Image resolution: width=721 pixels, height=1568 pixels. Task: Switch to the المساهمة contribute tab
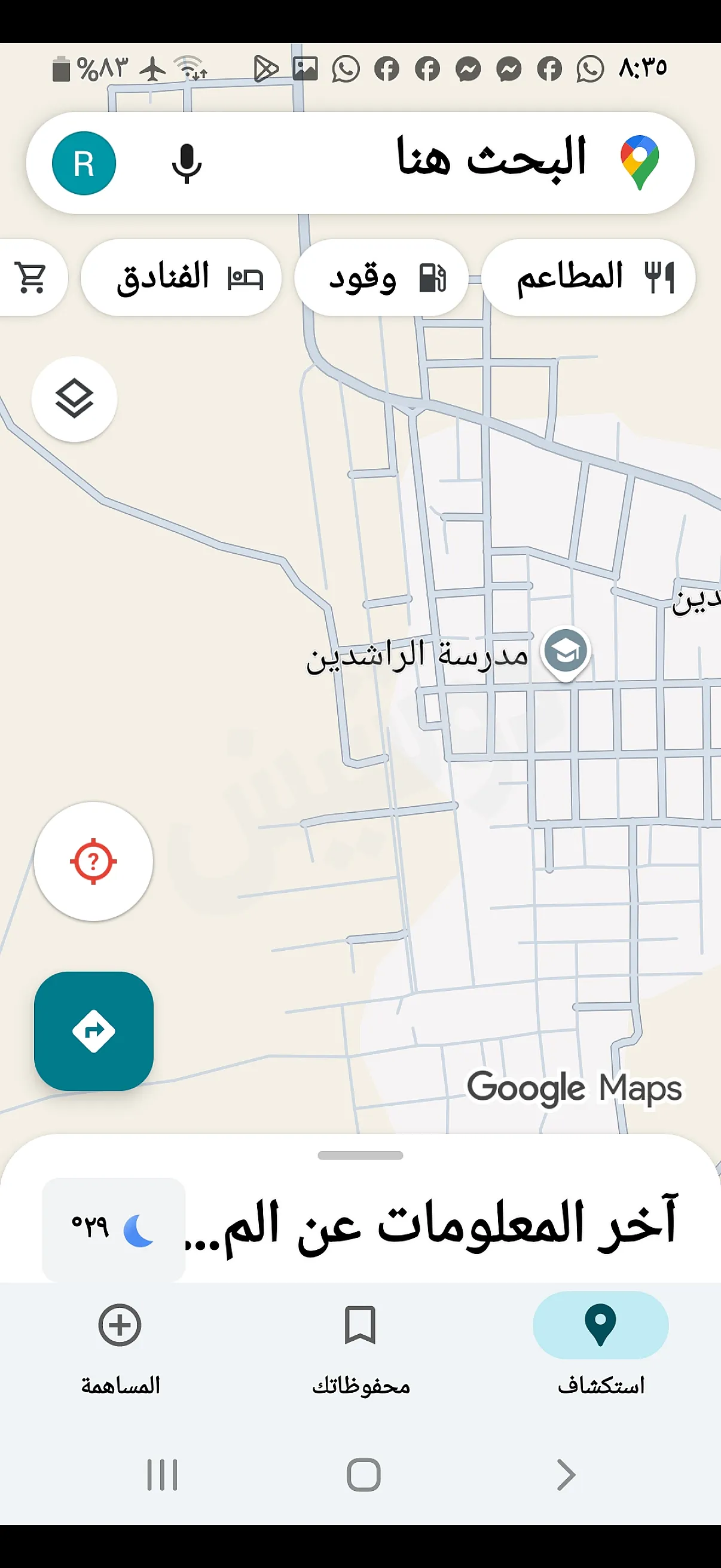coord(120,1345)
